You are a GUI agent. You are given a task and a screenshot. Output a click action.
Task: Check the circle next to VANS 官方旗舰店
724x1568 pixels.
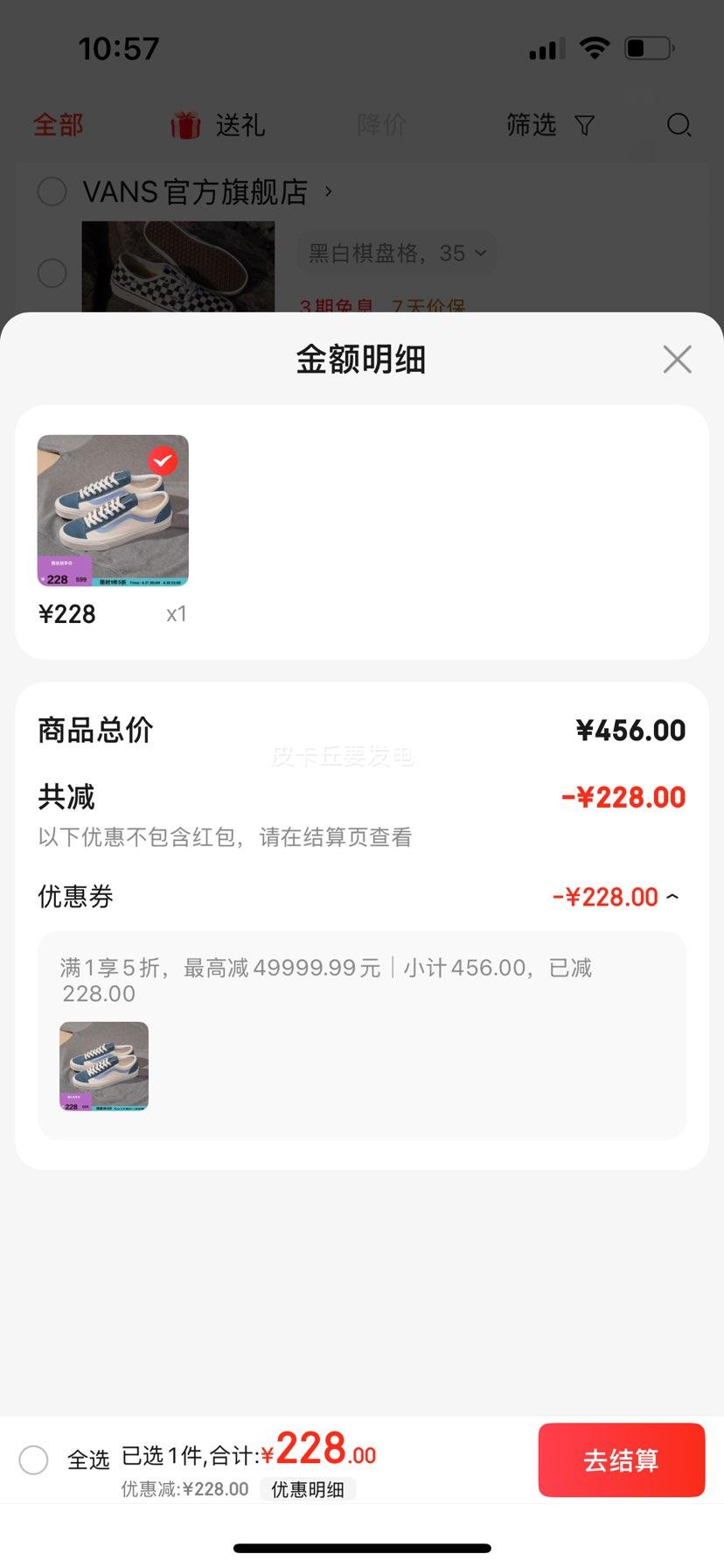(x=52, y=192)
